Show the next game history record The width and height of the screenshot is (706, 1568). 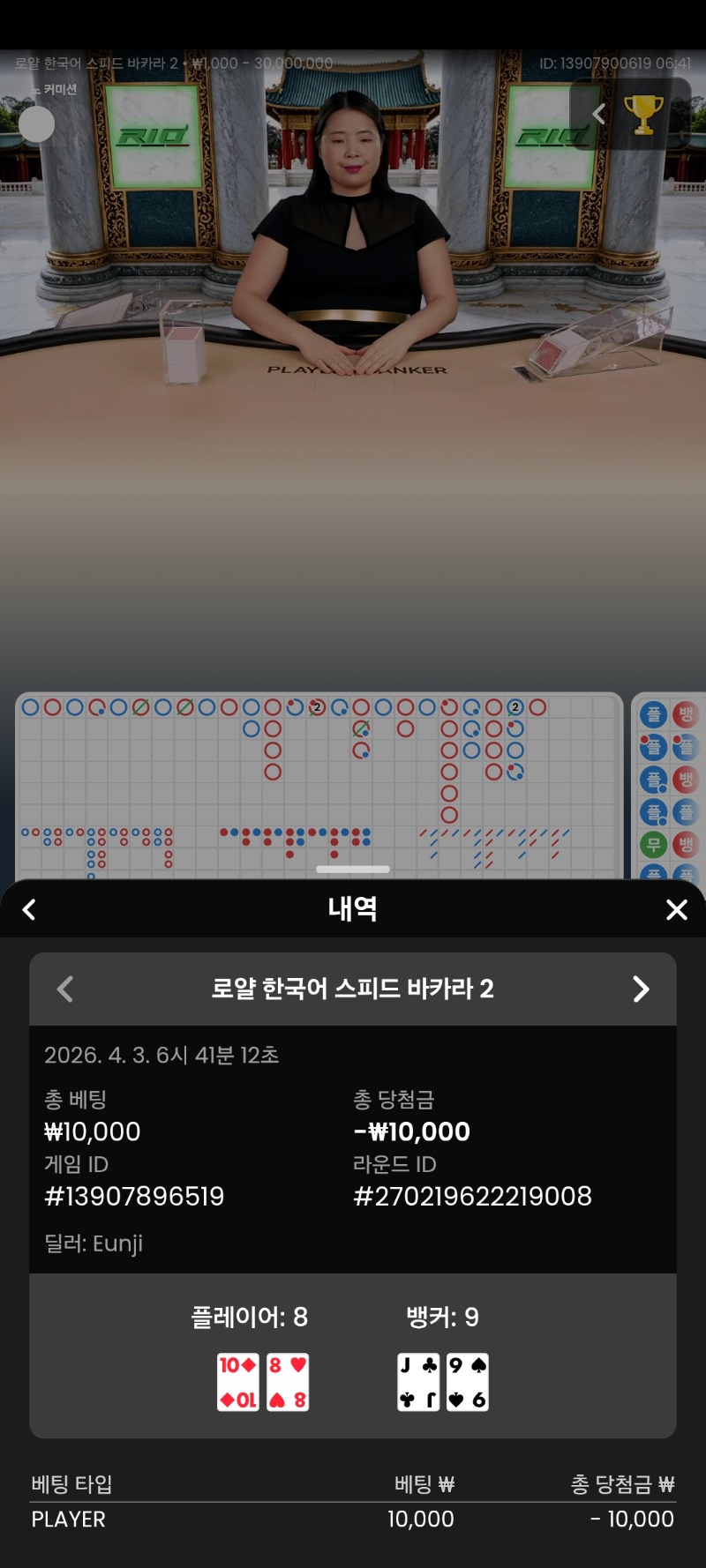(641, 989)
